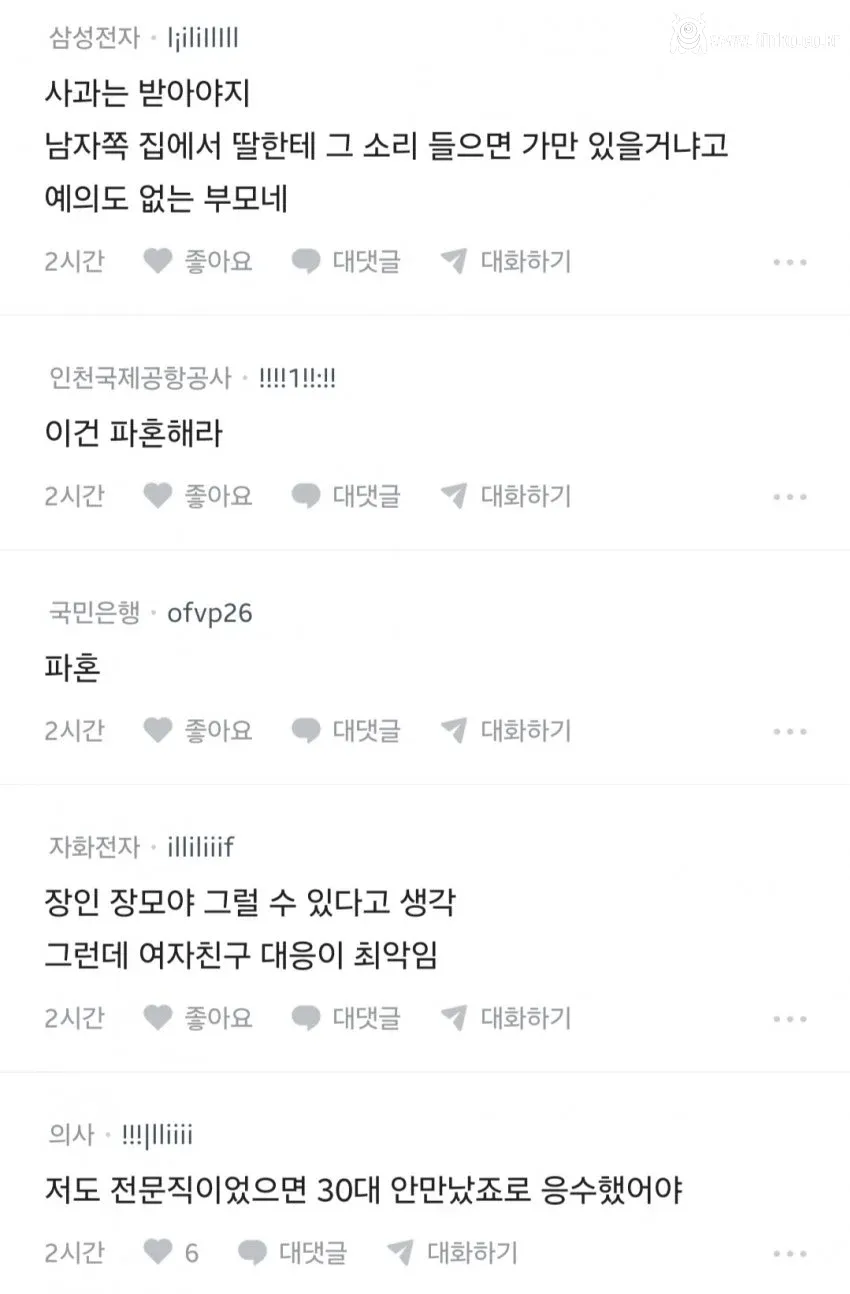Open the reply bubble icon on 인천국제공항공사 comment

coord(305,496)
